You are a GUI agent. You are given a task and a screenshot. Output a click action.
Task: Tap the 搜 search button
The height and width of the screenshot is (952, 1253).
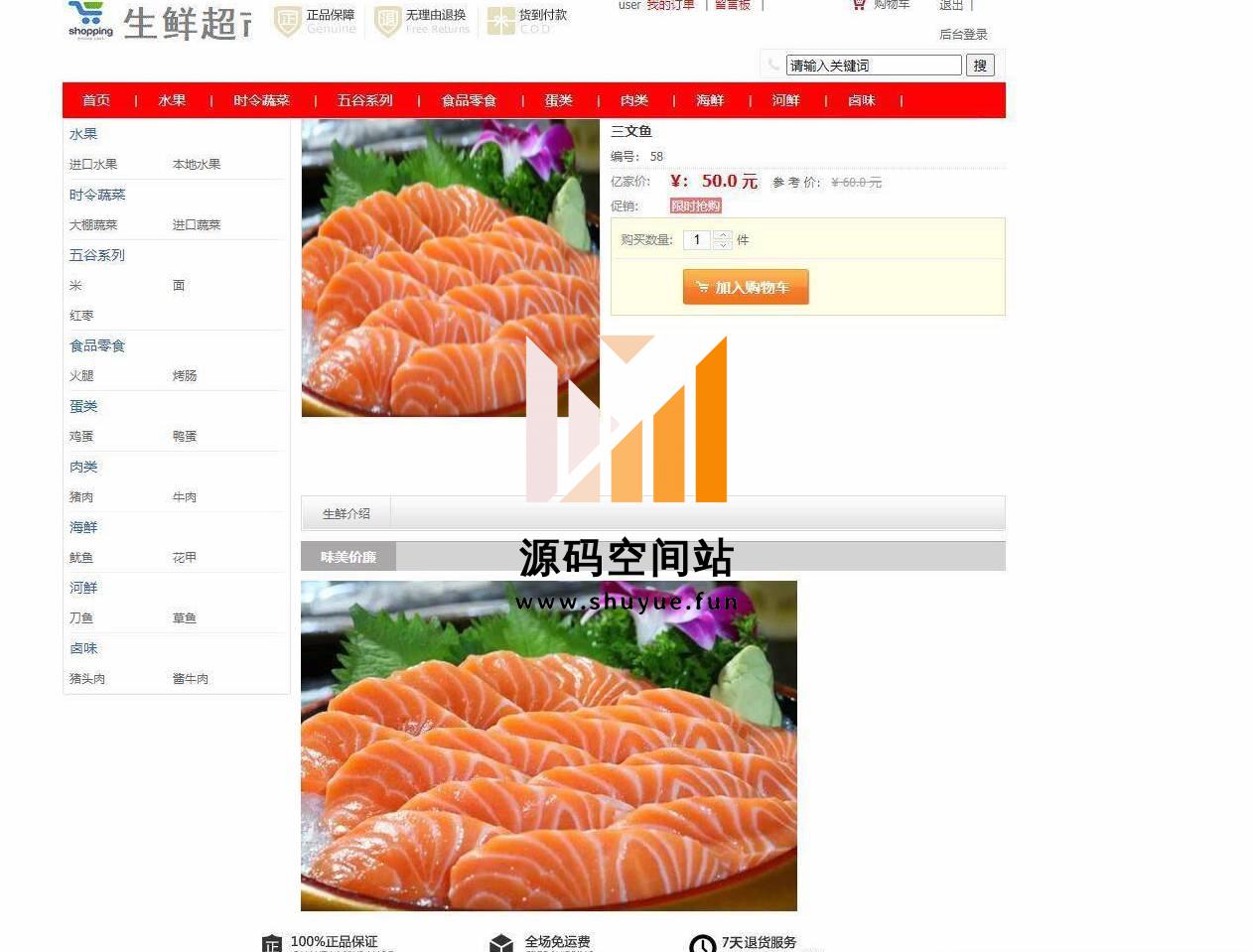[x=979, y=66]
